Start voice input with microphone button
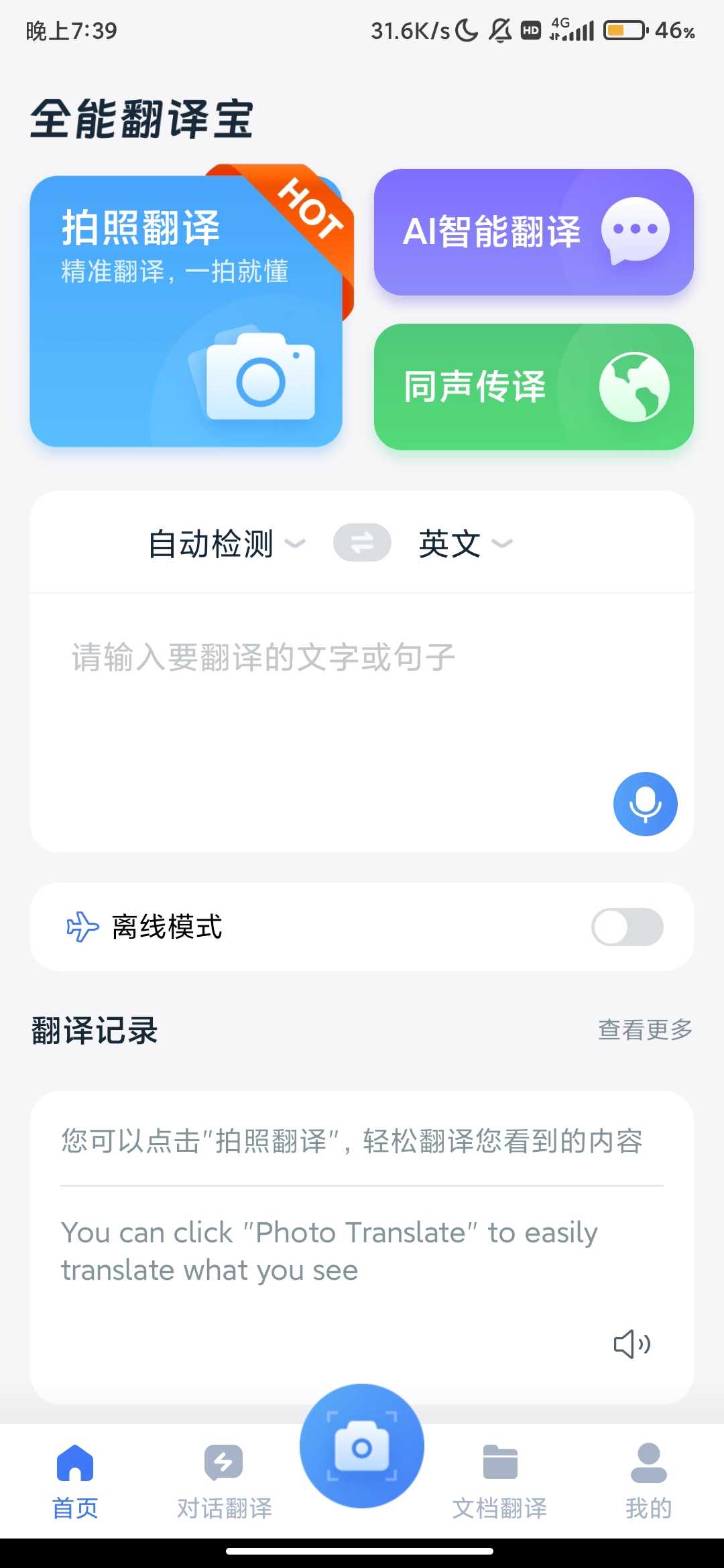724x1568 pixels. 645,803
